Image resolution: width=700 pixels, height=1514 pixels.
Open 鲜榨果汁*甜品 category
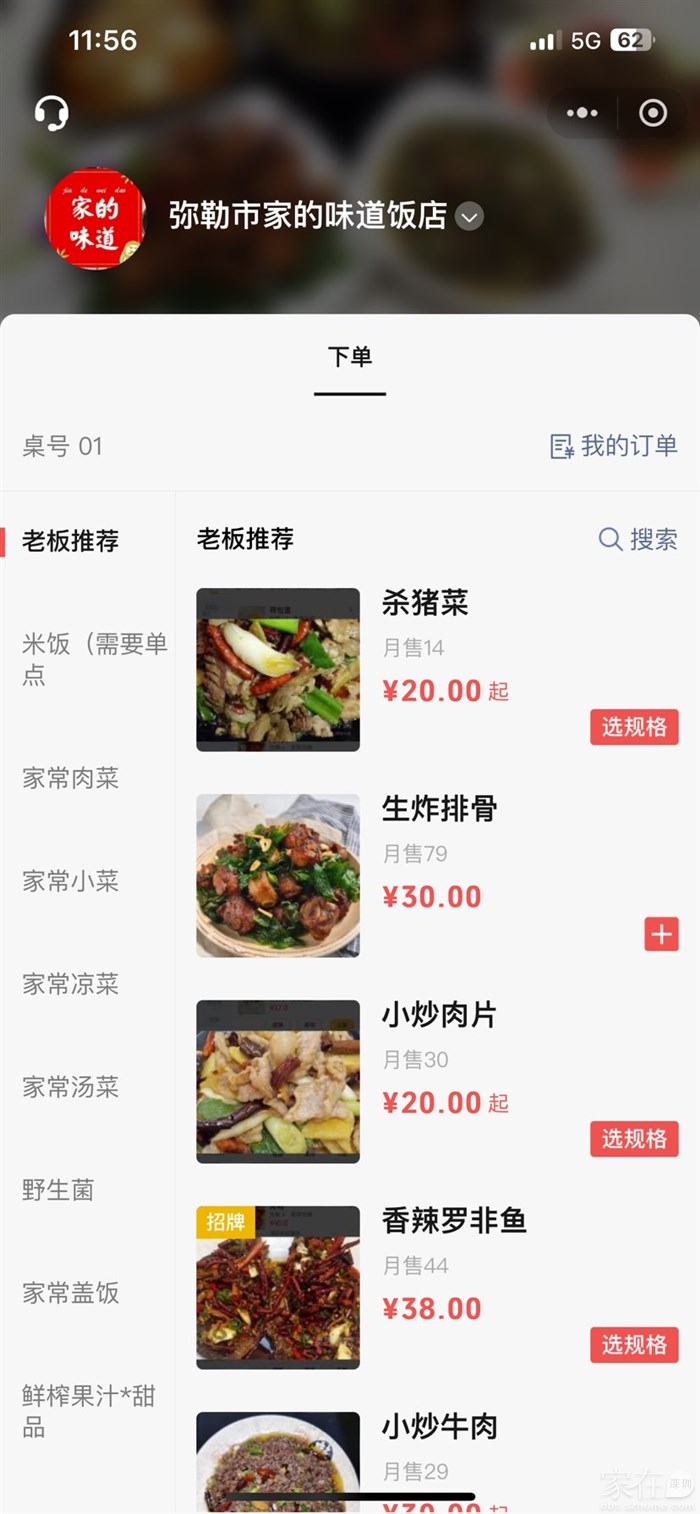point(88,1410)
